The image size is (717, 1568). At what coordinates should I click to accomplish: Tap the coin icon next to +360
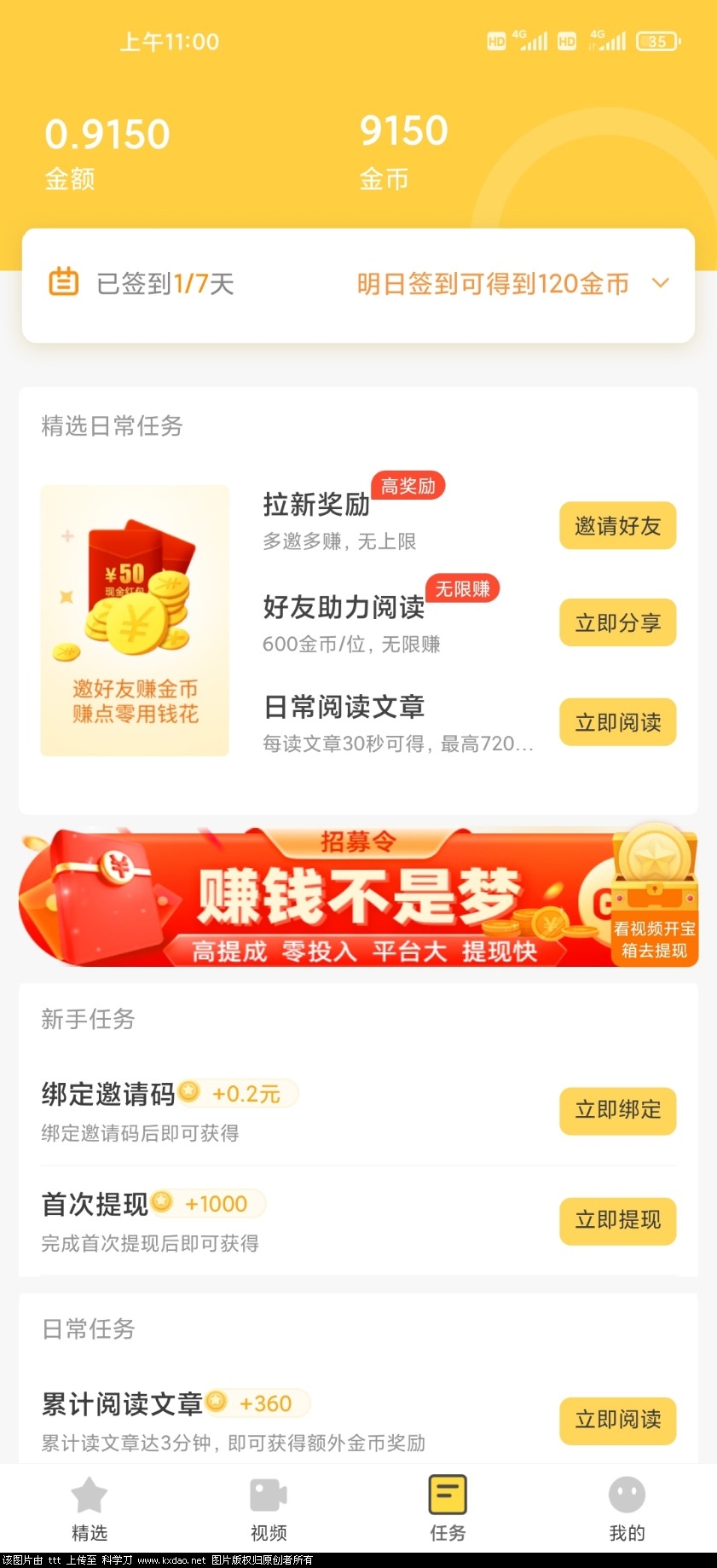[218, 1402]
